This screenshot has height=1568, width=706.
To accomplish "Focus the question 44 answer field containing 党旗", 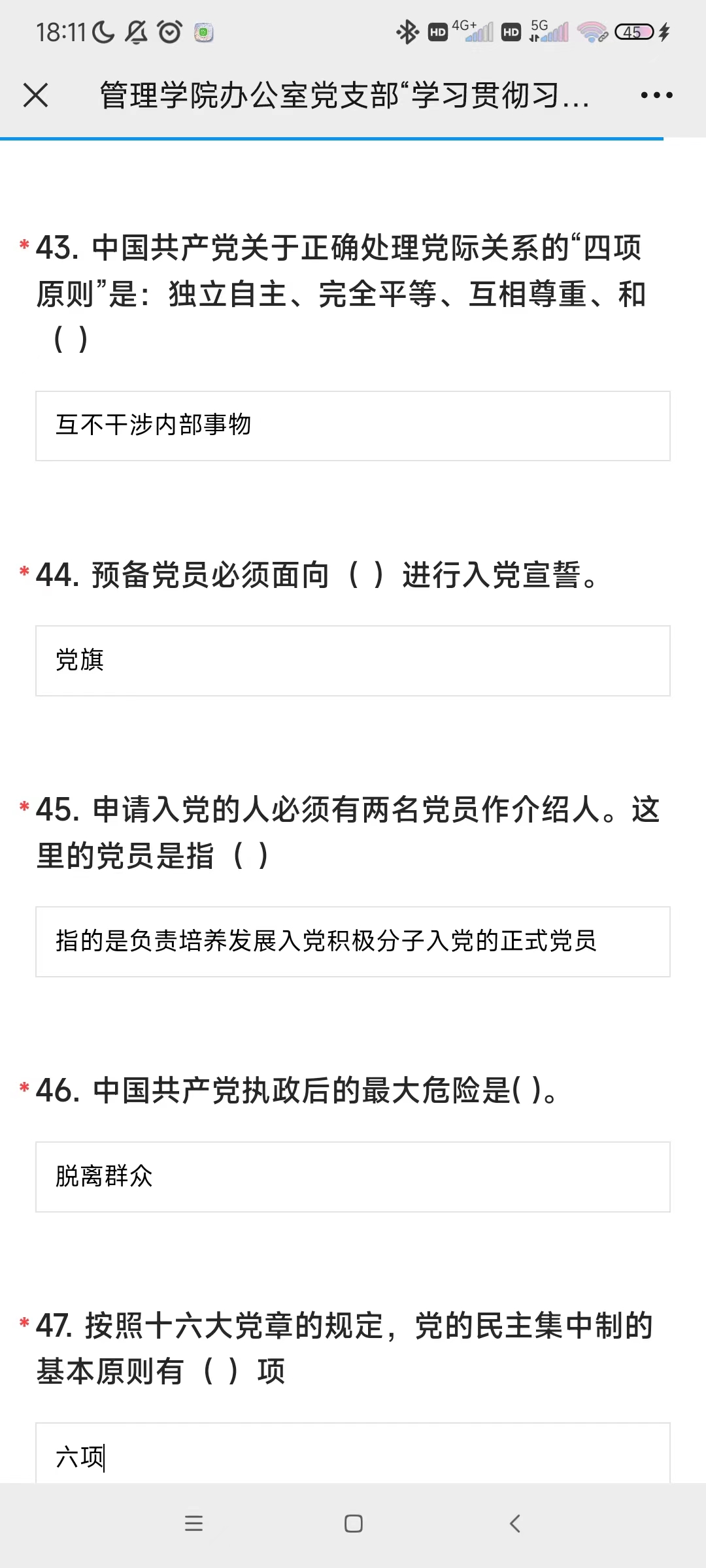I will 352,661.
